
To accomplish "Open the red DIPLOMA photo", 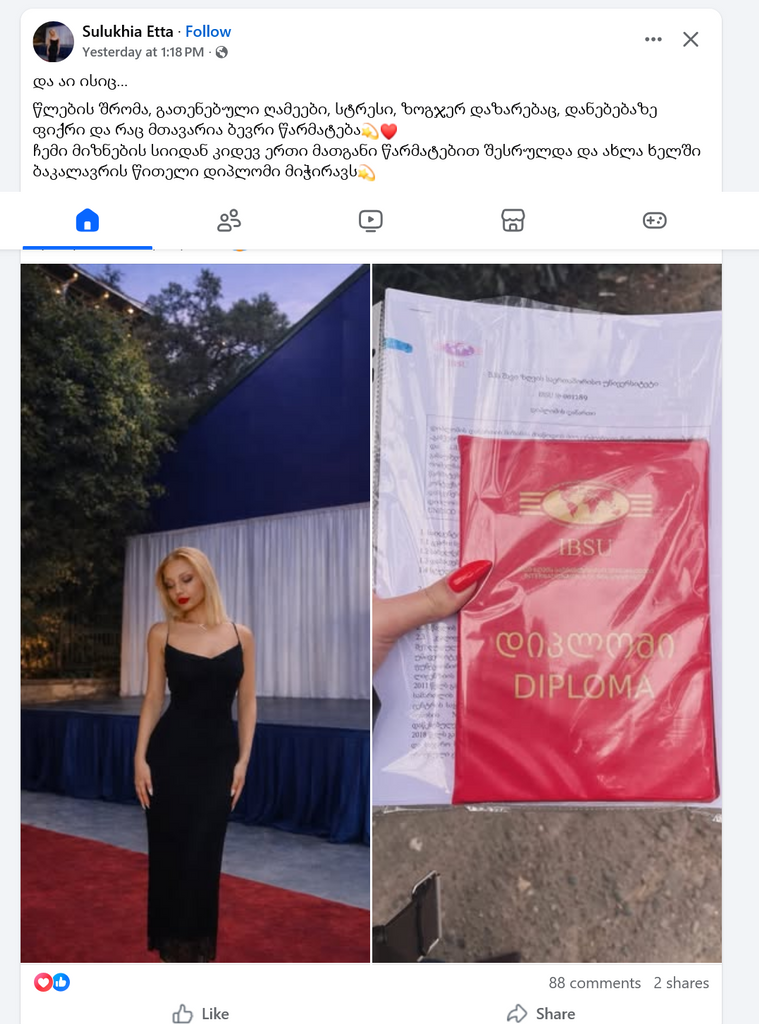I will click(546, 610).
